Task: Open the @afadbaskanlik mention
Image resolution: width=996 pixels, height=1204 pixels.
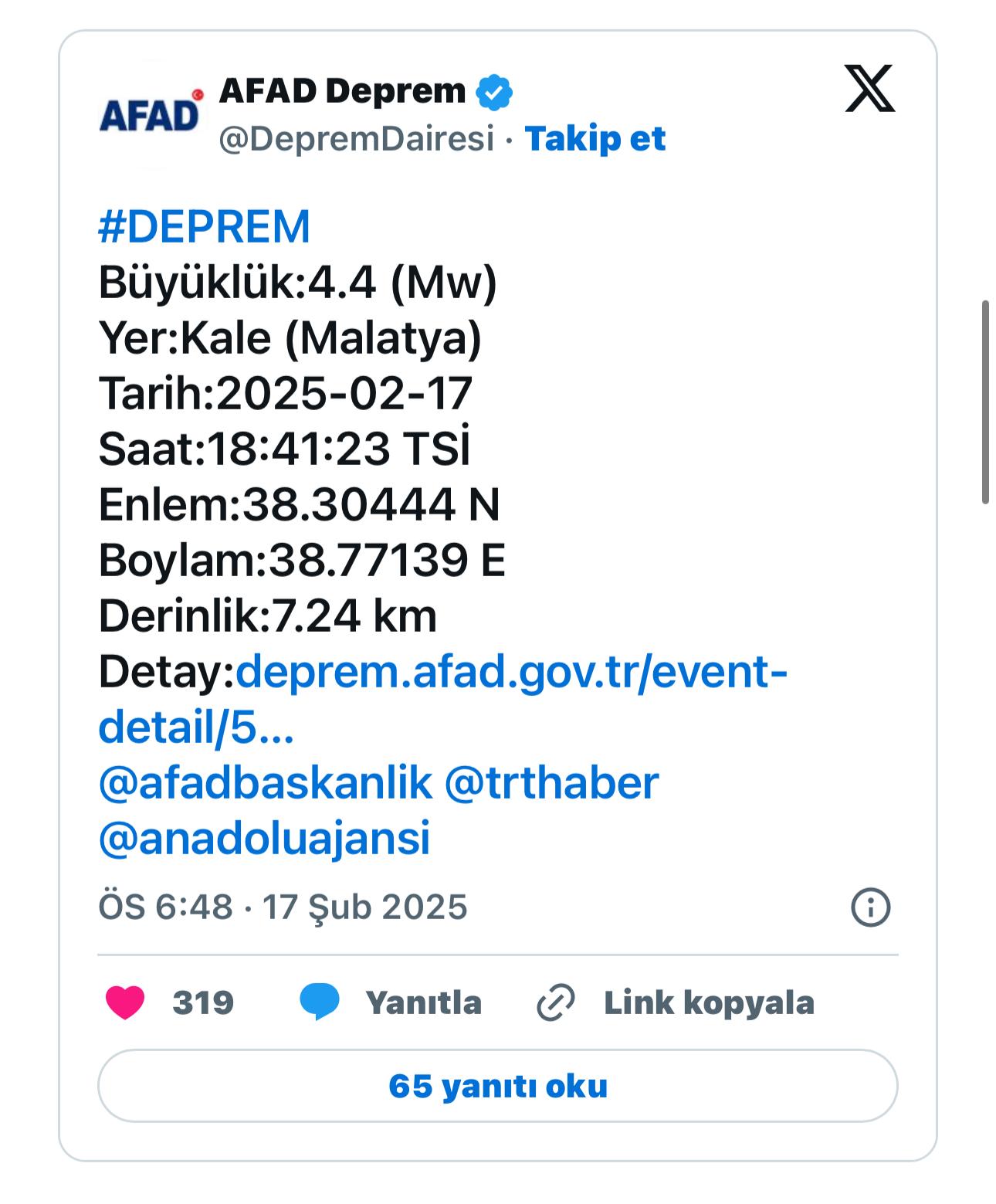Action: point(265,782)
